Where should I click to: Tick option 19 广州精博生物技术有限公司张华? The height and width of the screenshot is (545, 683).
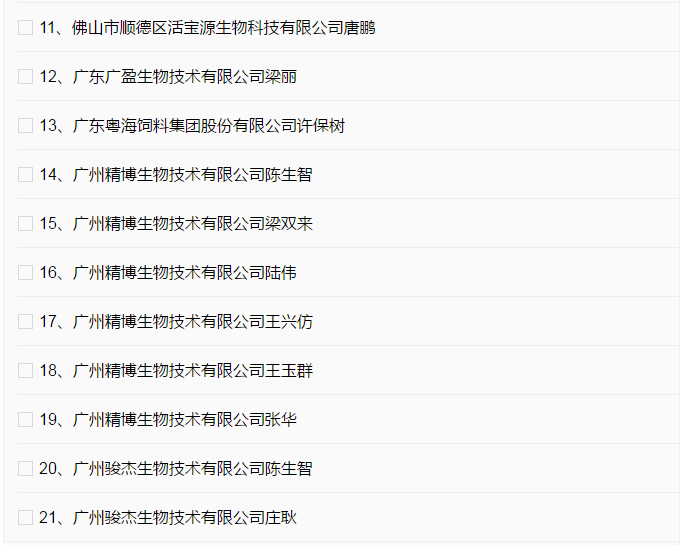(x=26, y=420)
